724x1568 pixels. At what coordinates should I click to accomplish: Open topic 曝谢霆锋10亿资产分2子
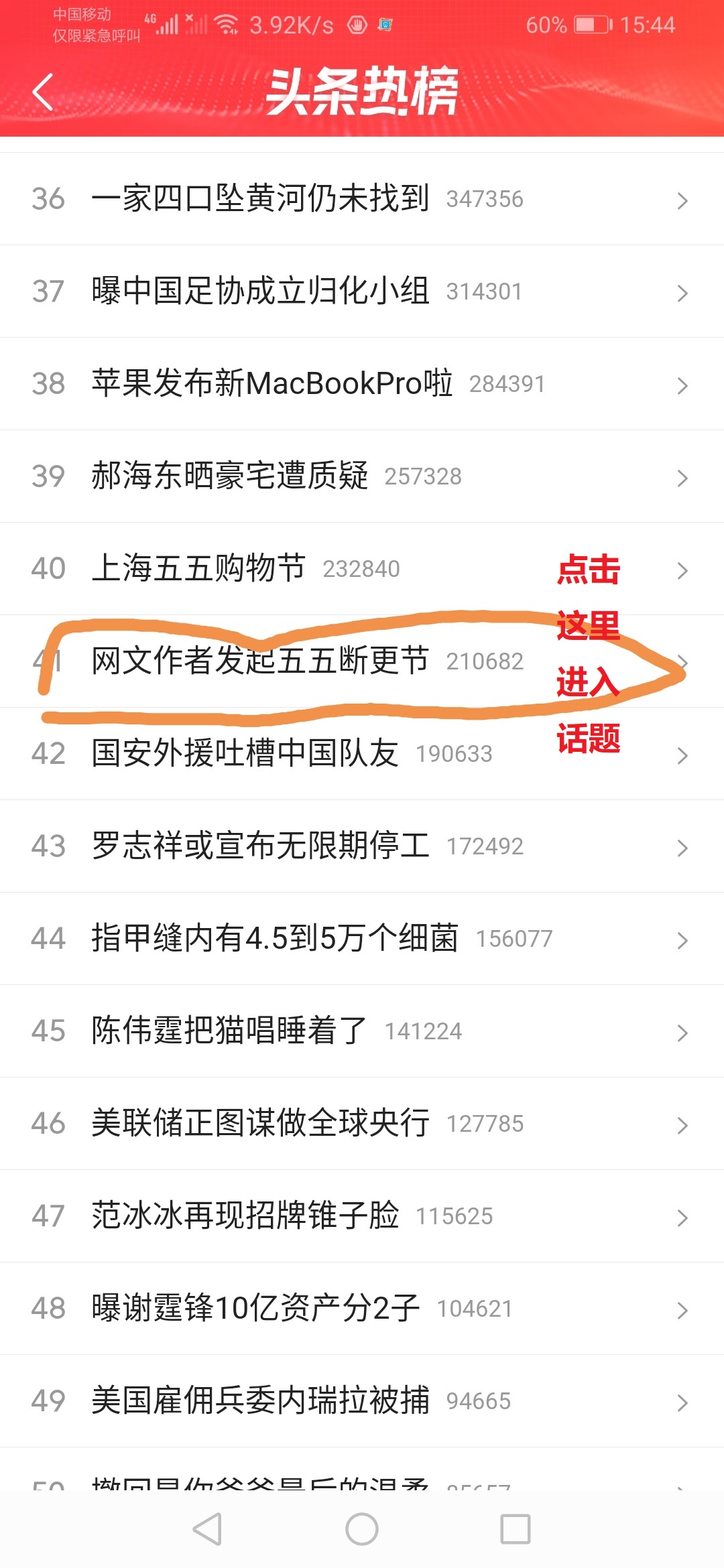[x=255, y=1309]
